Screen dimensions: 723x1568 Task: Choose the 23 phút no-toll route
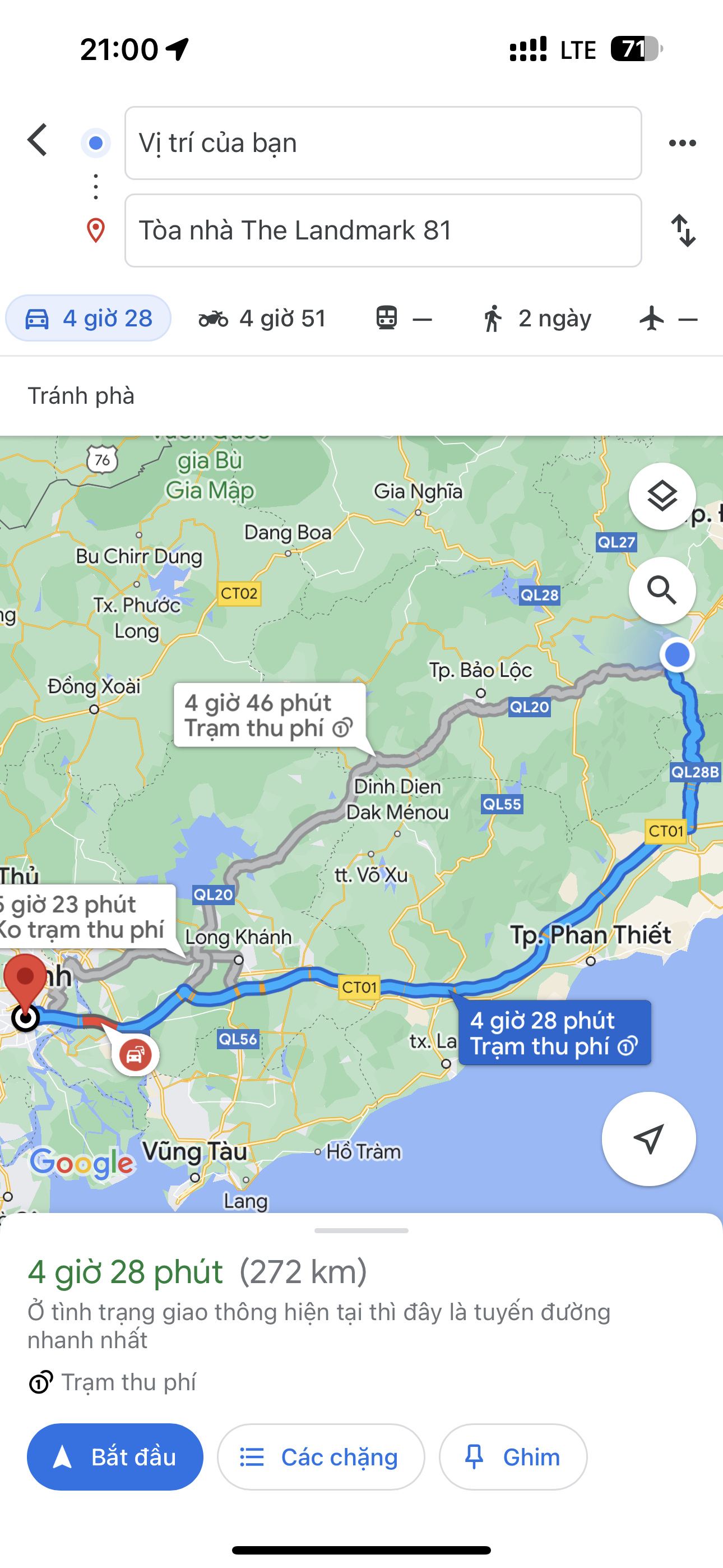[85, 917]
